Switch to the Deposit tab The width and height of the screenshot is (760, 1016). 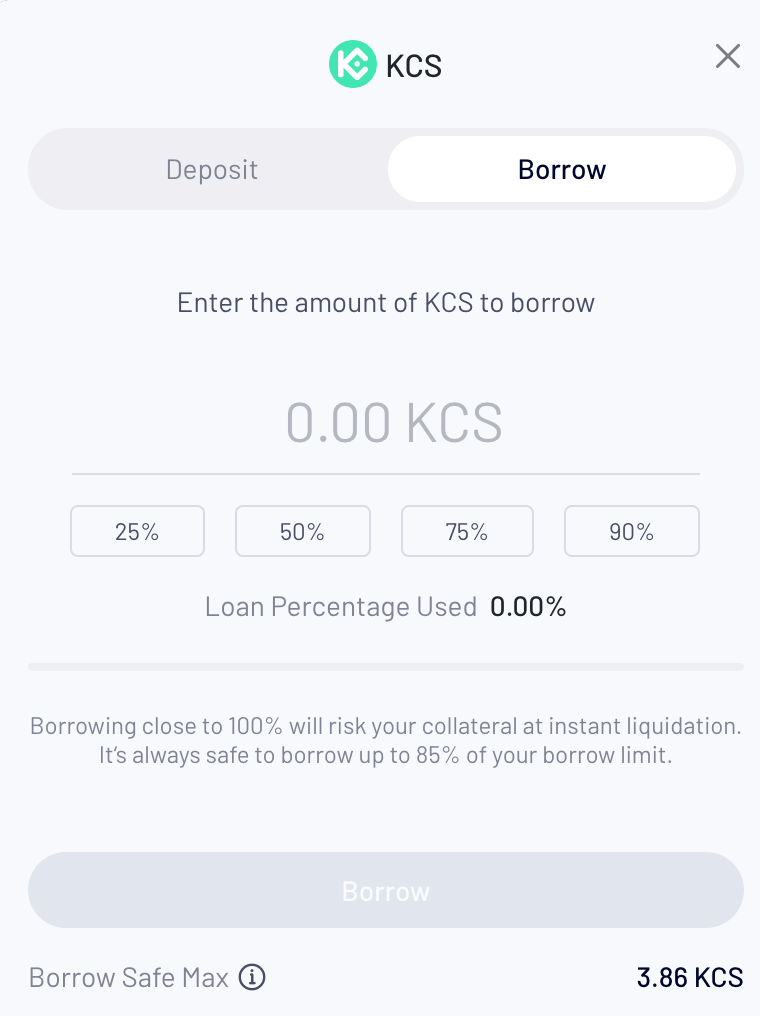[x=212, y=169]
